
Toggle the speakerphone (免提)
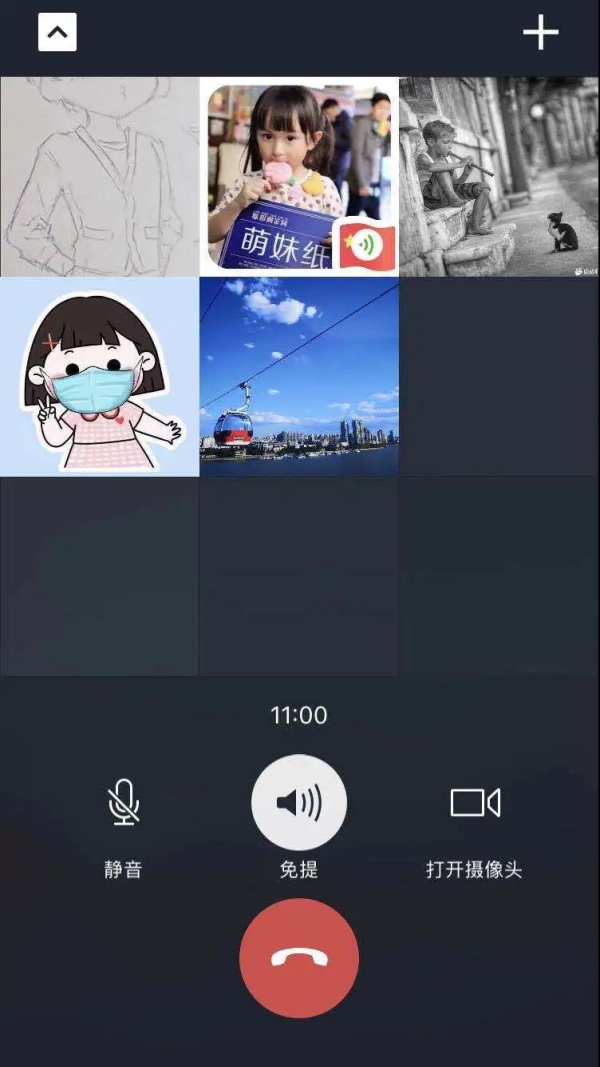click(x=299, y=803)
